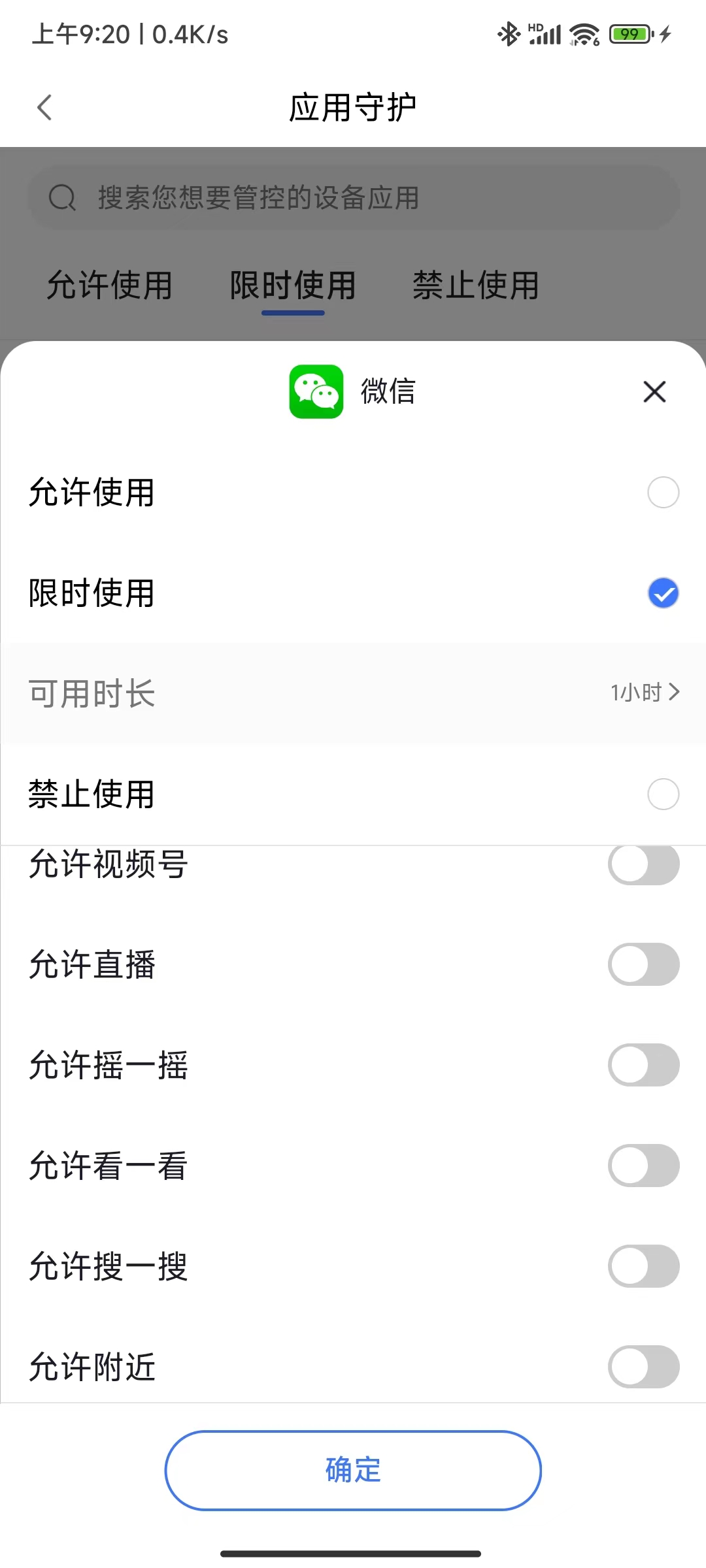Enable 允许直播 switch
The image size is (706, 1568).
point(643,964)
